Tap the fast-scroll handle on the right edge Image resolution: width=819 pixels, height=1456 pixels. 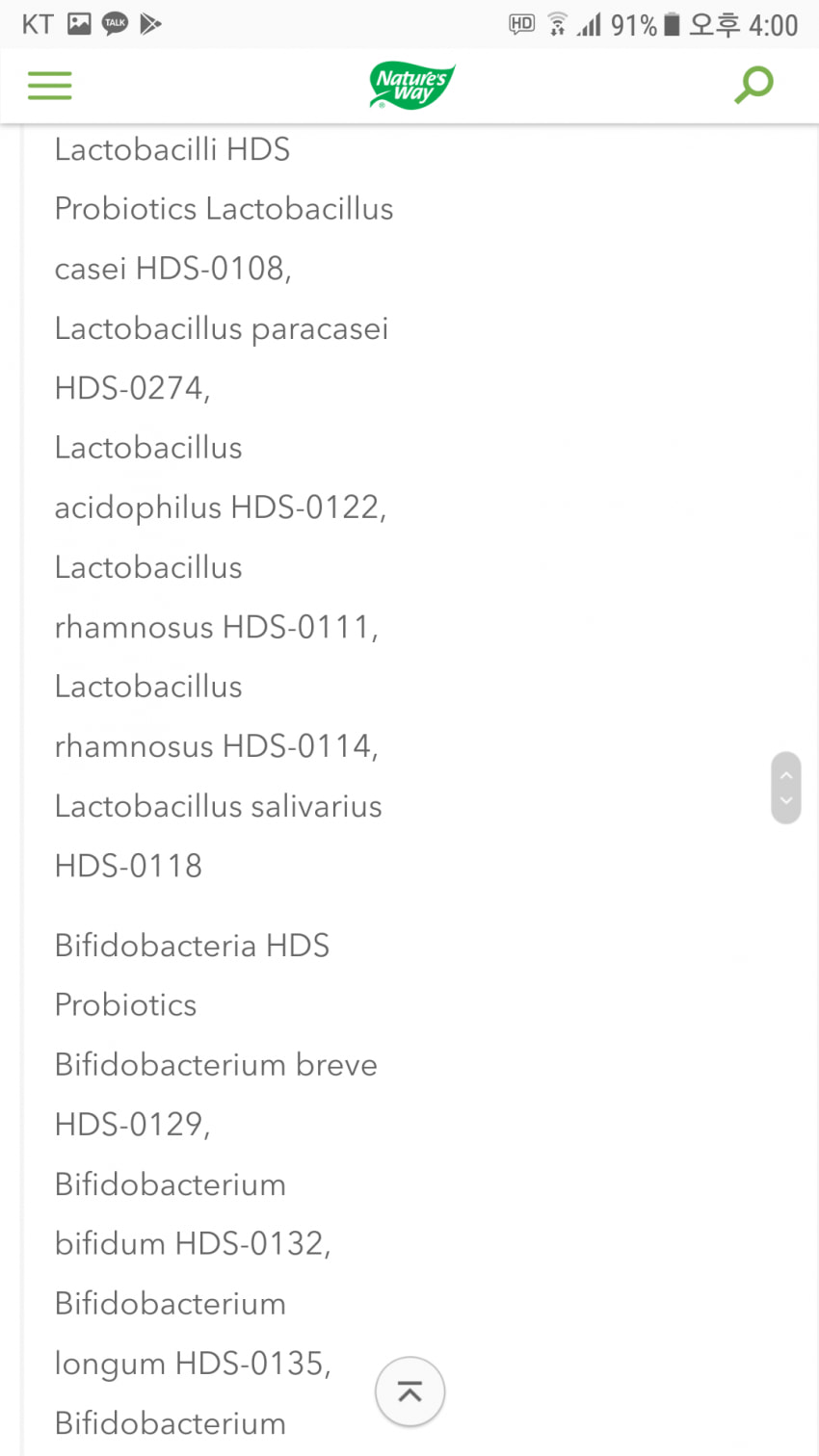pyautogui.click(x=786, y=788)
